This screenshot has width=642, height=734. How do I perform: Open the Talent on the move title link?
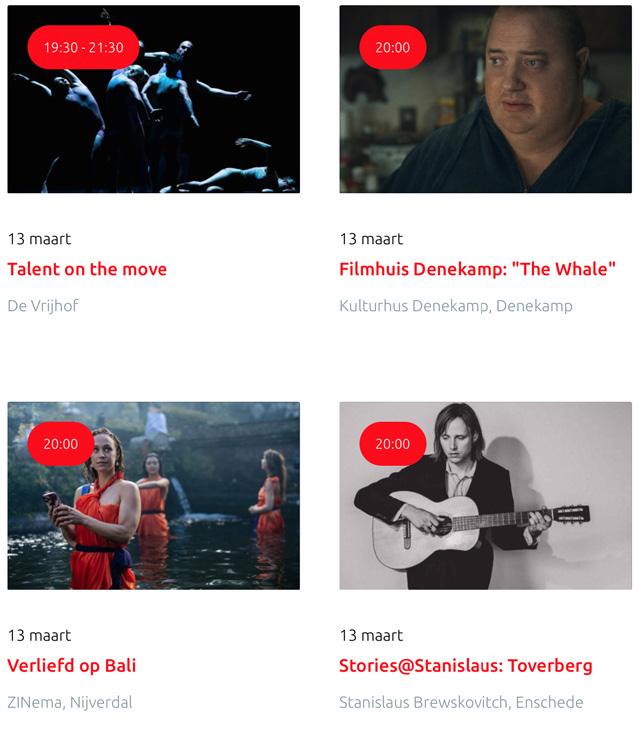(87, 269)
